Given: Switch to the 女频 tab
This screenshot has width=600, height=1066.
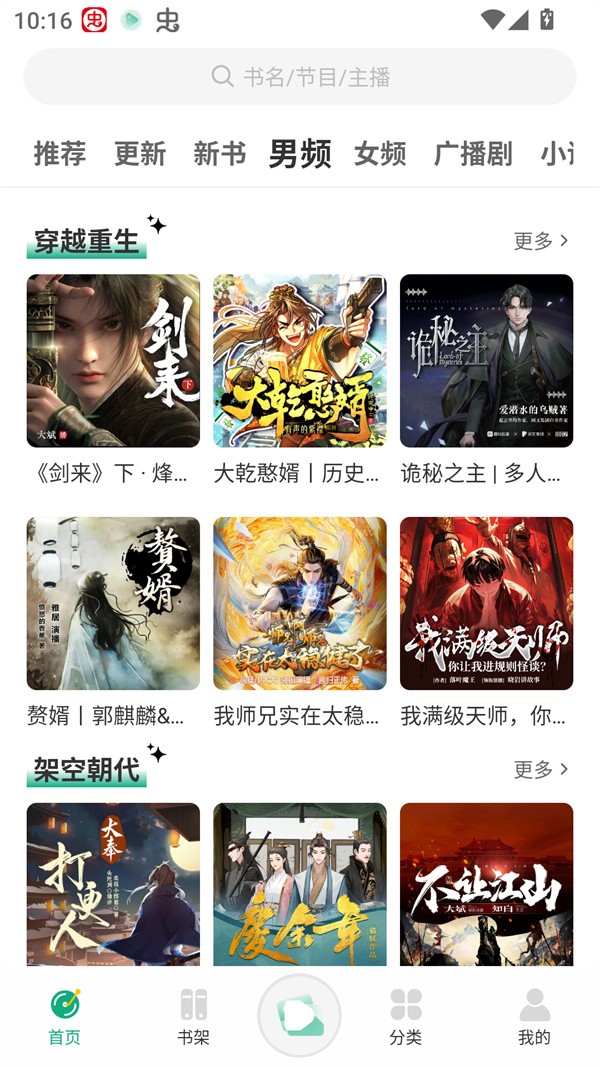Looking at the screenshot, I should tap(380, 153).
